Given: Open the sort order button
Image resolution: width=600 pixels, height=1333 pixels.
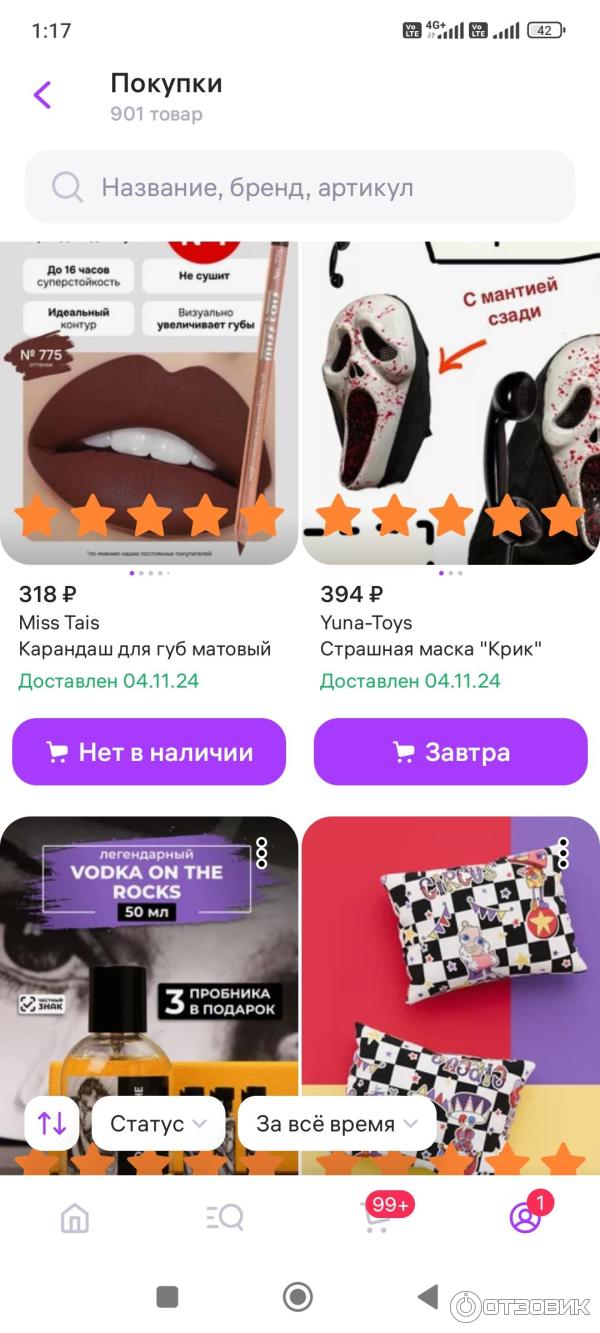Looking at the screenshot, I should (52, 1124).
